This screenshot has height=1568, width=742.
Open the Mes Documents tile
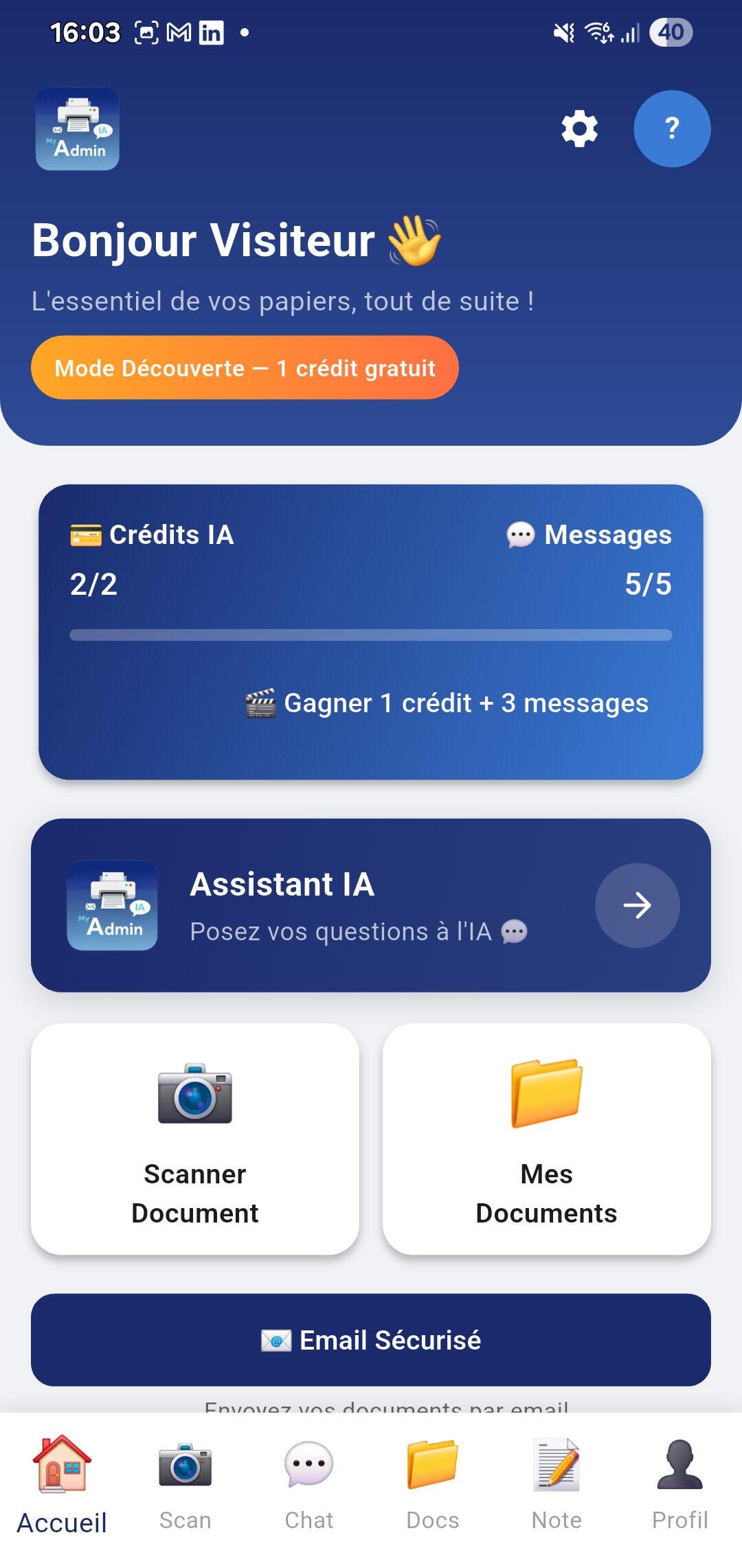point(546,1139)
